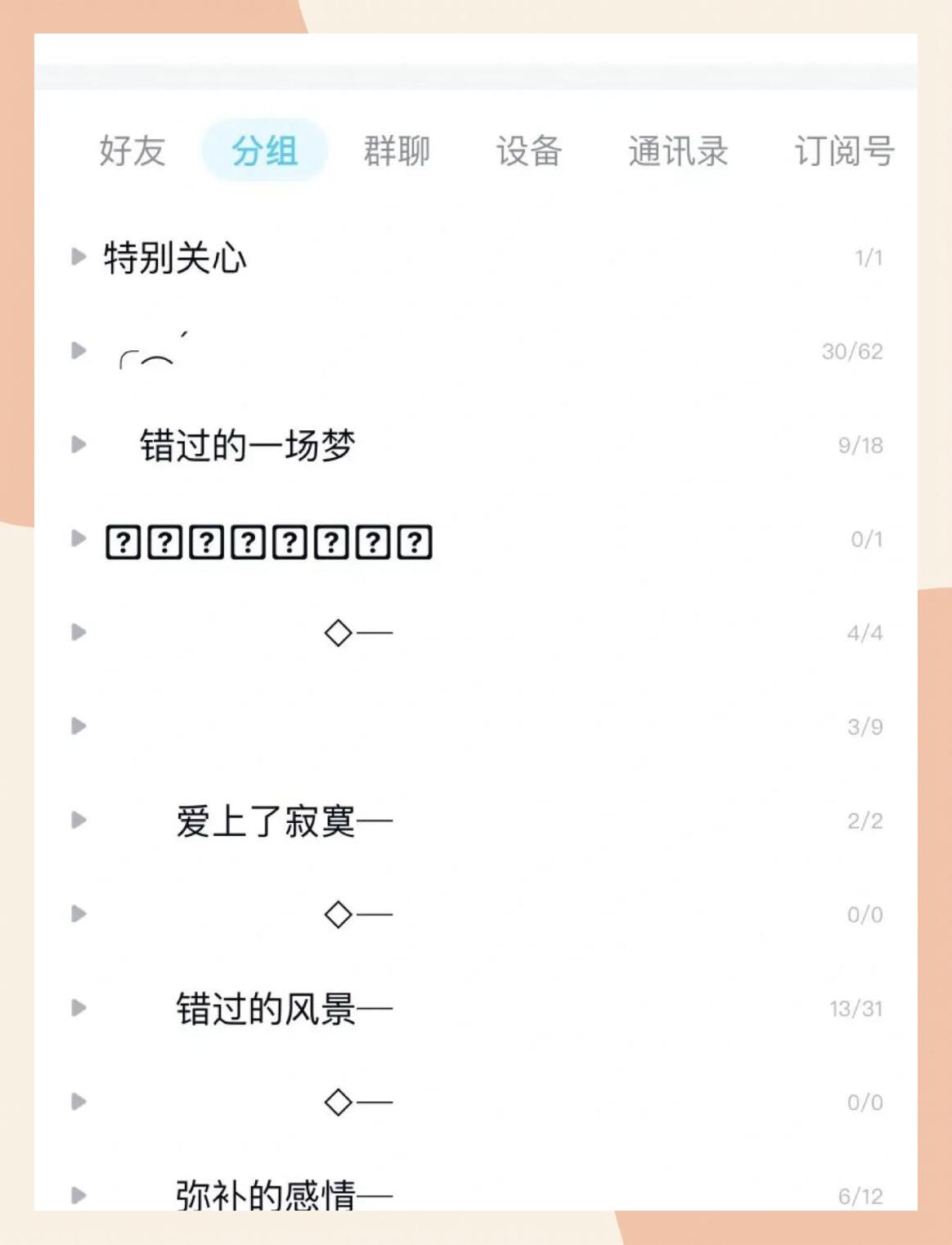Expand the unnamed group showing 3/9
This screenshot has width=952, height=1245.
[x=78, y=725]
